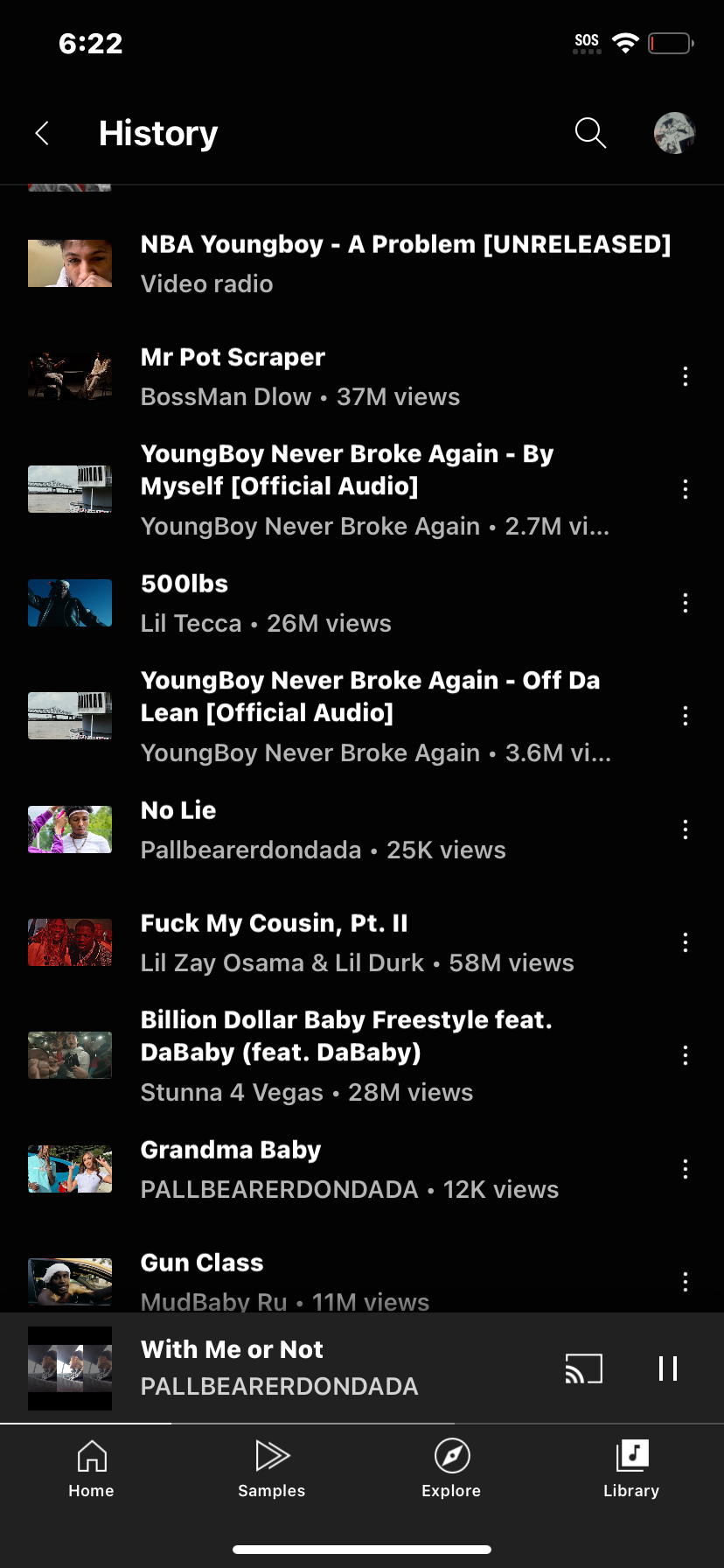
Task: Switch to the Explore tab
Action: point(451,1470)
